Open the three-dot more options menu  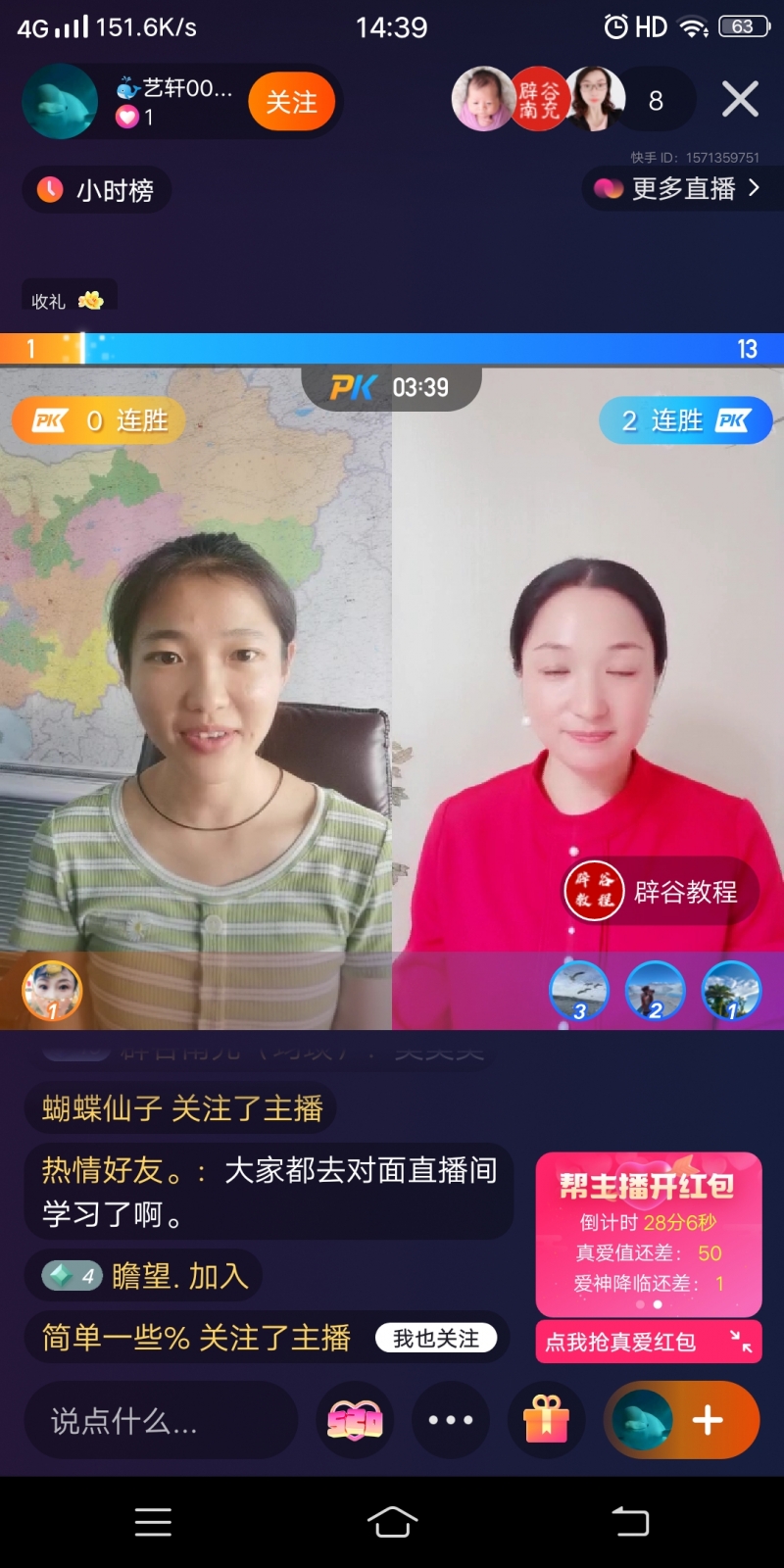point(451,1420)
